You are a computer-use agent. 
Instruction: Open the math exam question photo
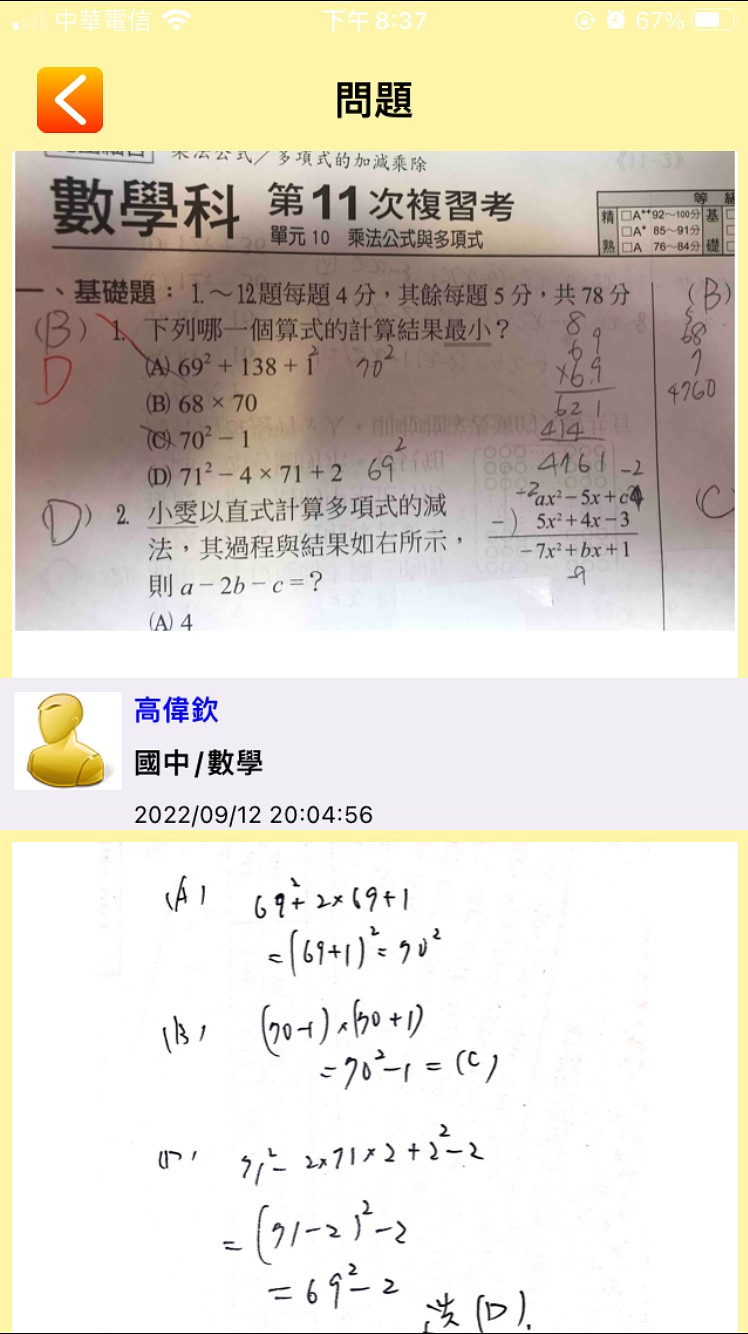point(374,390)
